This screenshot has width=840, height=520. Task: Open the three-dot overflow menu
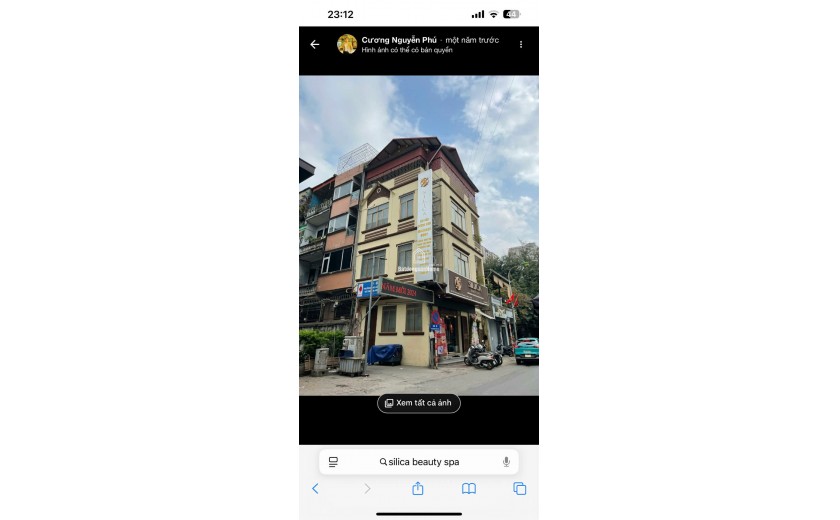pyautogui.click(x=521, y=44)
